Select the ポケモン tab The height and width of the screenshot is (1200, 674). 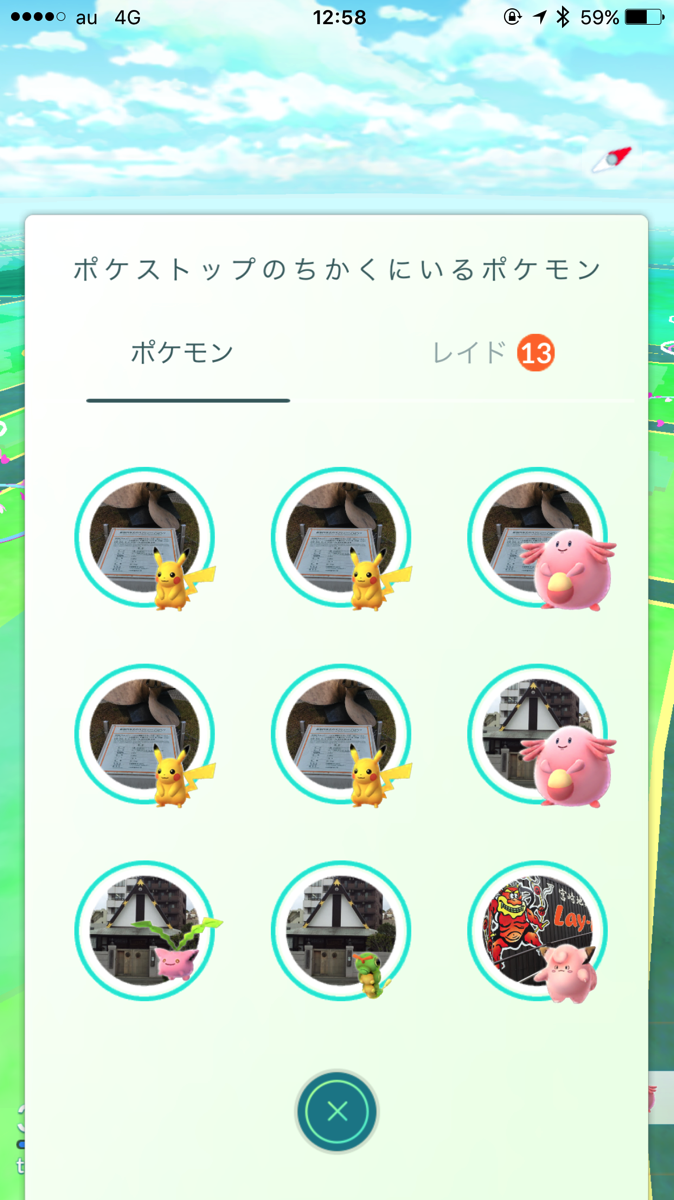[182, 353]
